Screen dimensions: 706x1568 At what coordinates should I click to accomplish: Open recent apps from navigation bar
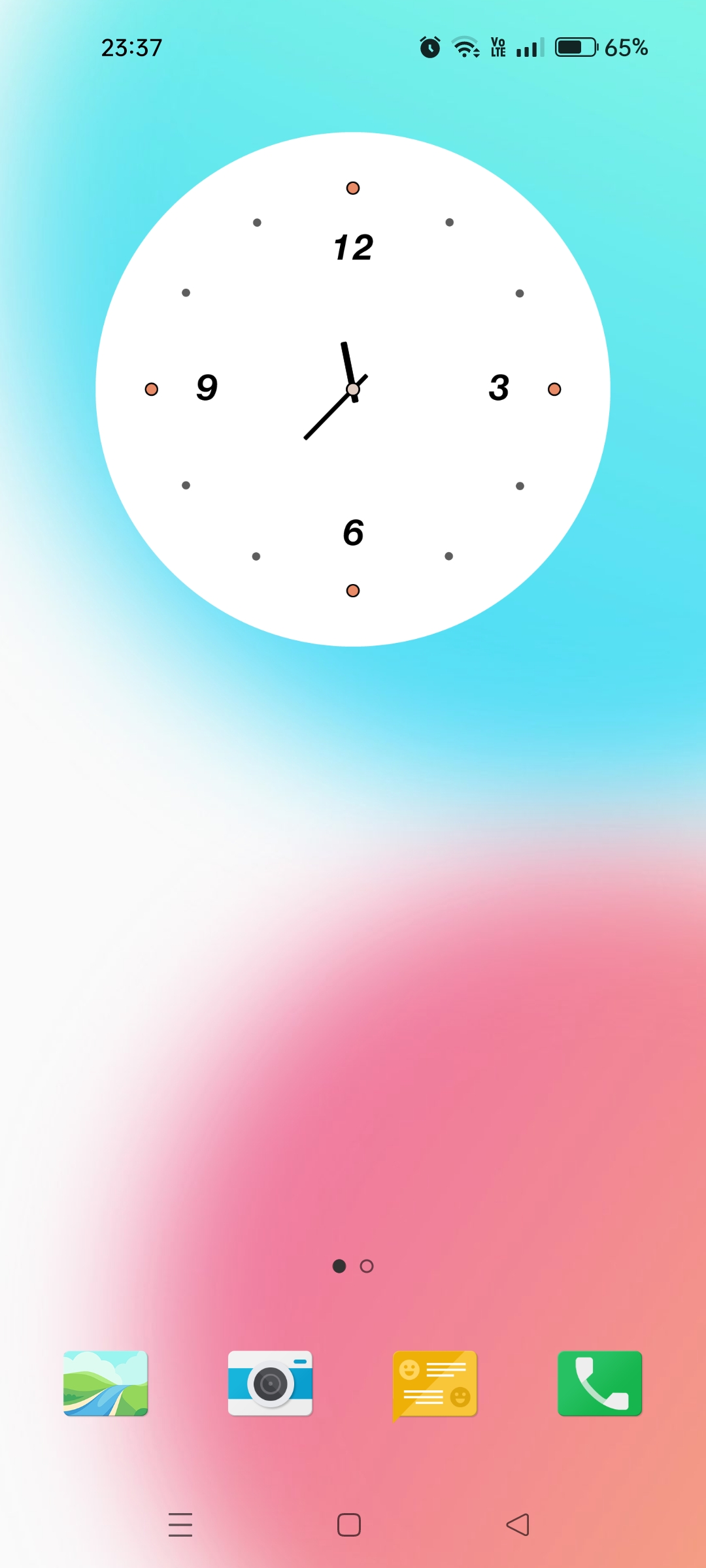click(x=180, y=1525)
